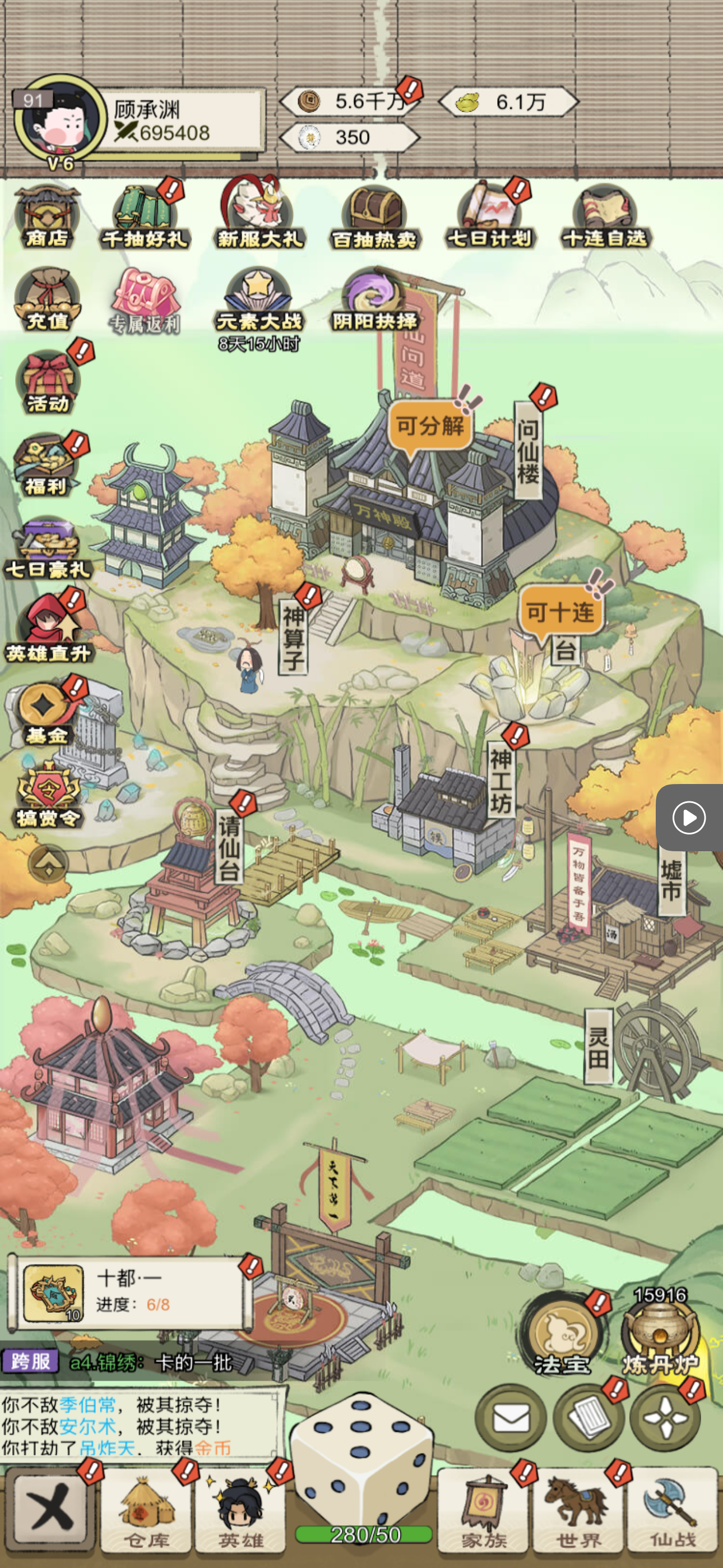Tap the 可分解 bubble on 万神殿

click(430, 426)
